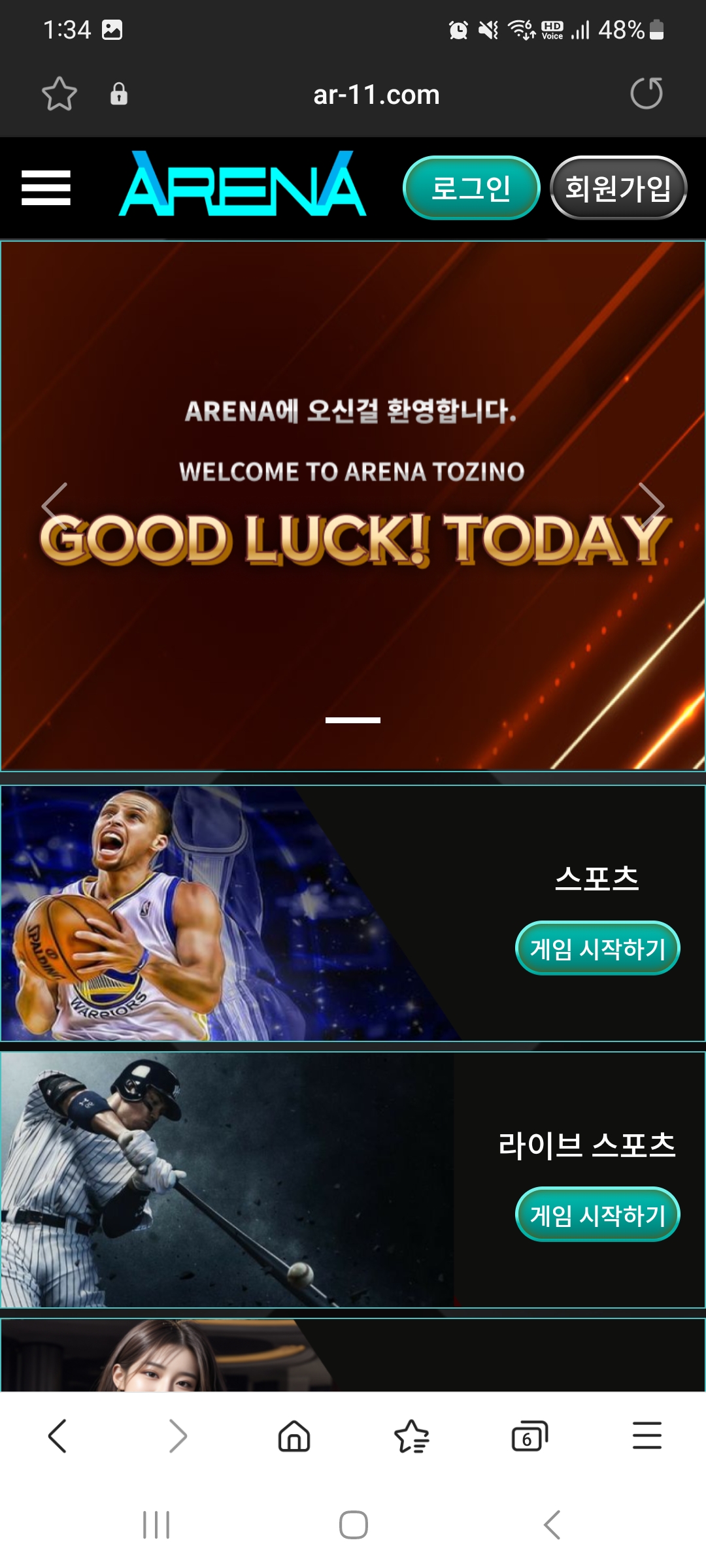Open recent apps from navigation bar
This screenshot has width=706, height=1568.
point(156,1525)
